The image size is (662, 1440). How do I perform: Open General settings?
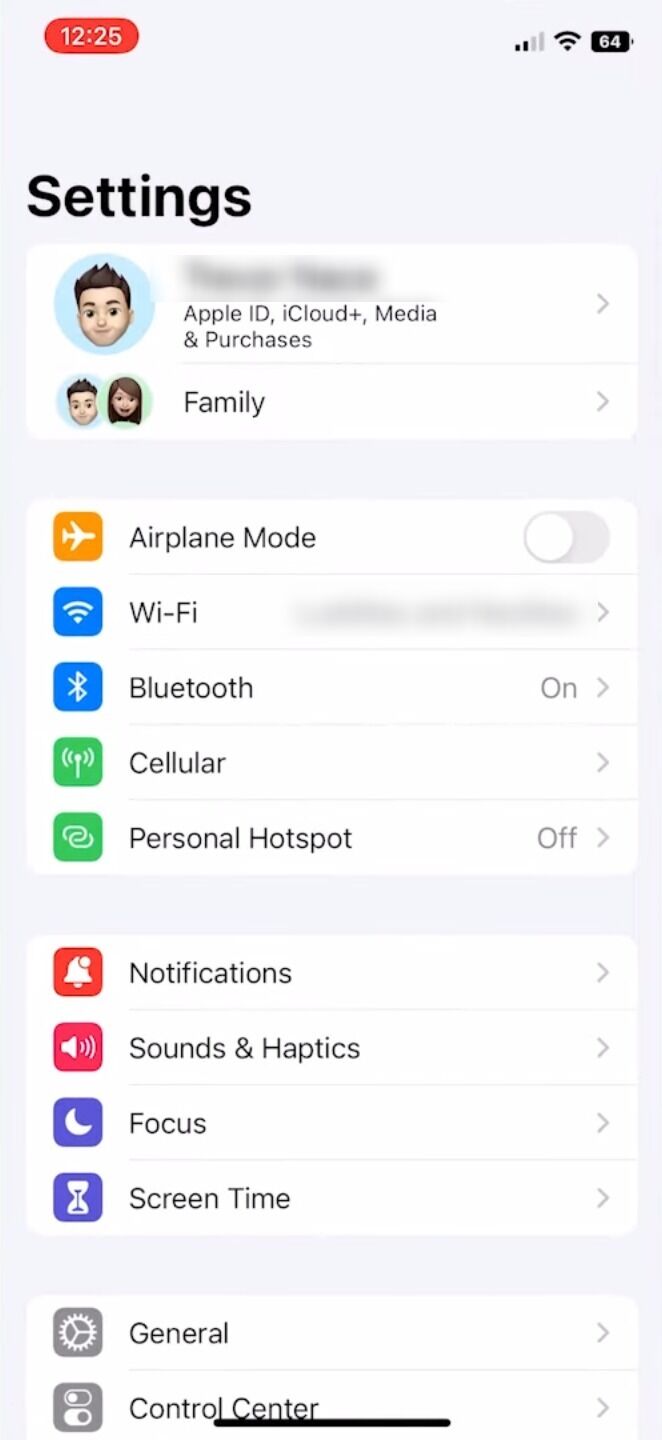[330, 1333]
